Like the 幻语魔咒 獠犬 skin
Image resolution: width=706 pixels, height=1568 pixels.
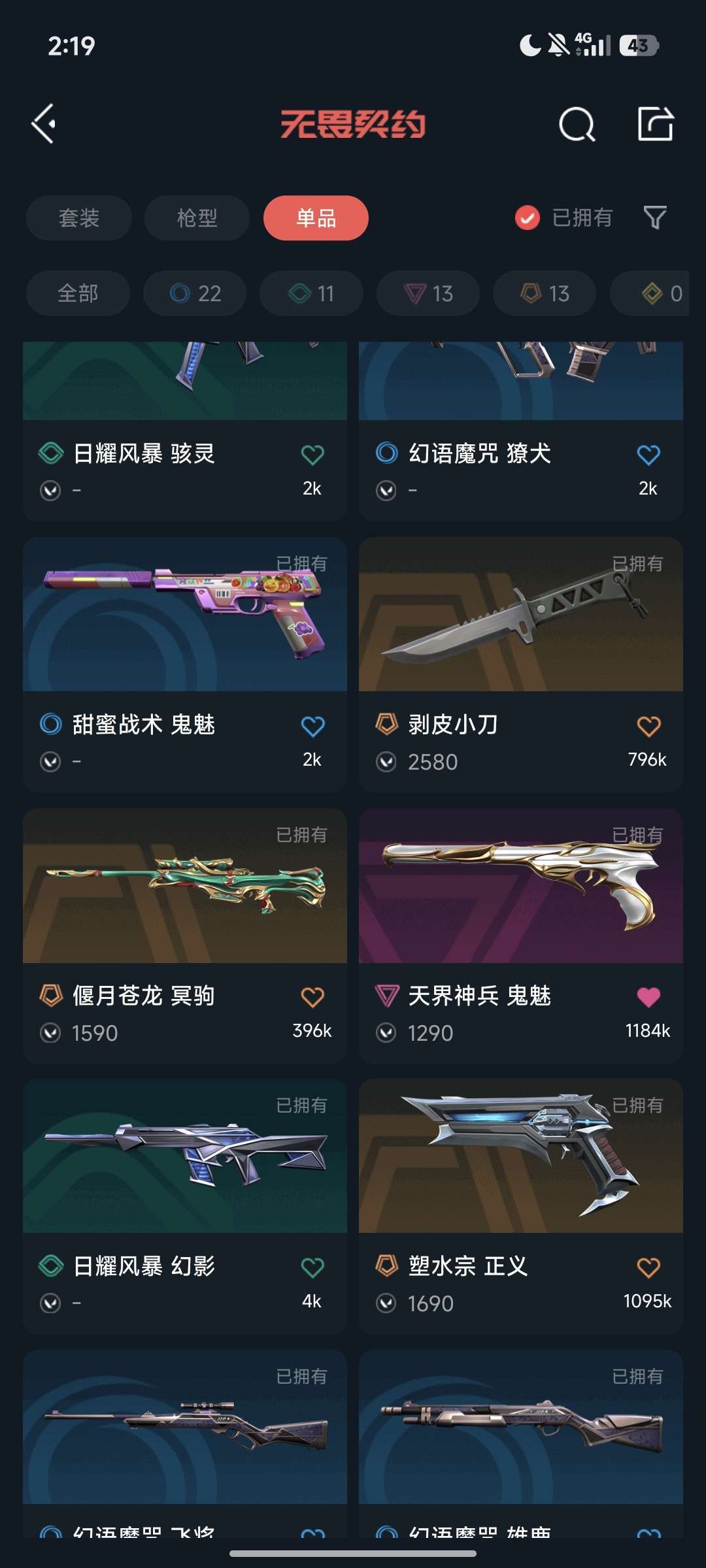coord(648,455)
